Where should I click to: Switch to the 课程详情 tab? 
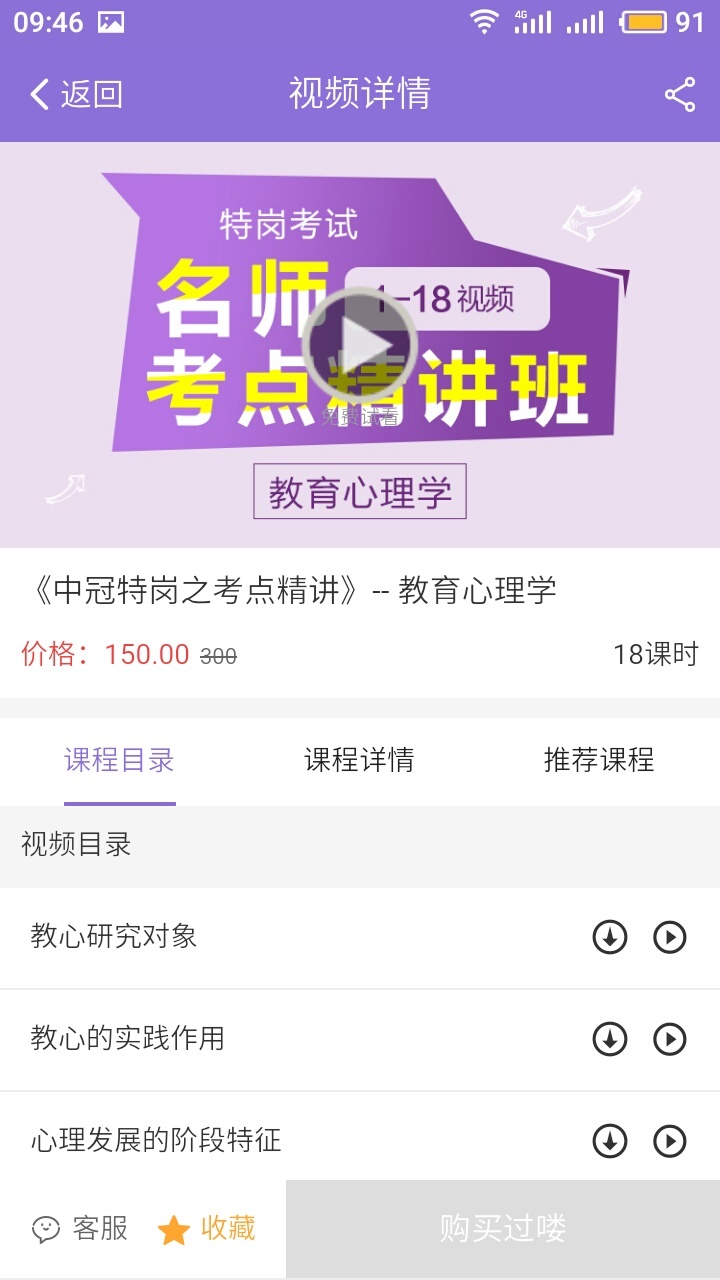pyautogui.click(x=359, y=760)
